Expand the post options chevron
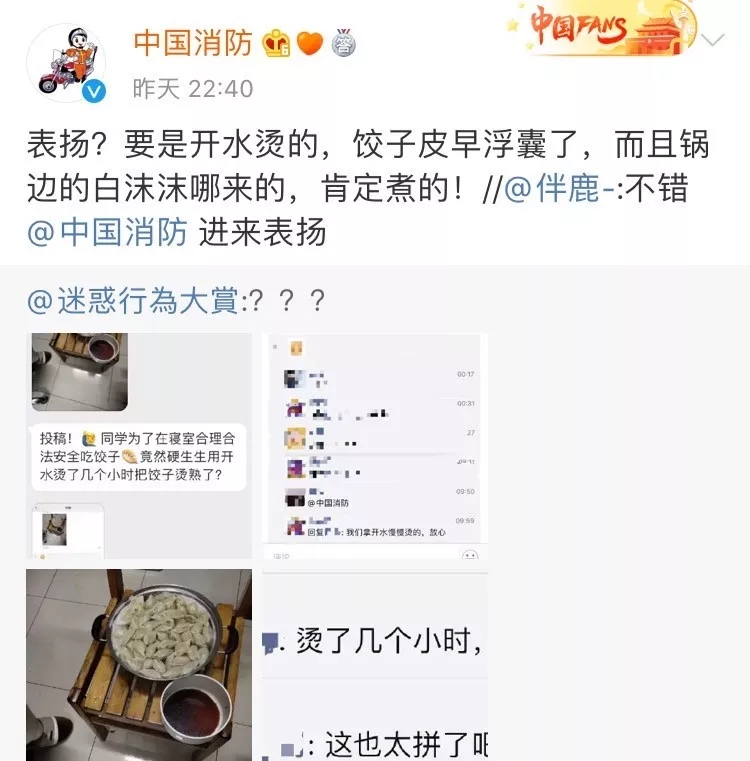The height and width of the screenshot is (761, 750). click(713, 41)
